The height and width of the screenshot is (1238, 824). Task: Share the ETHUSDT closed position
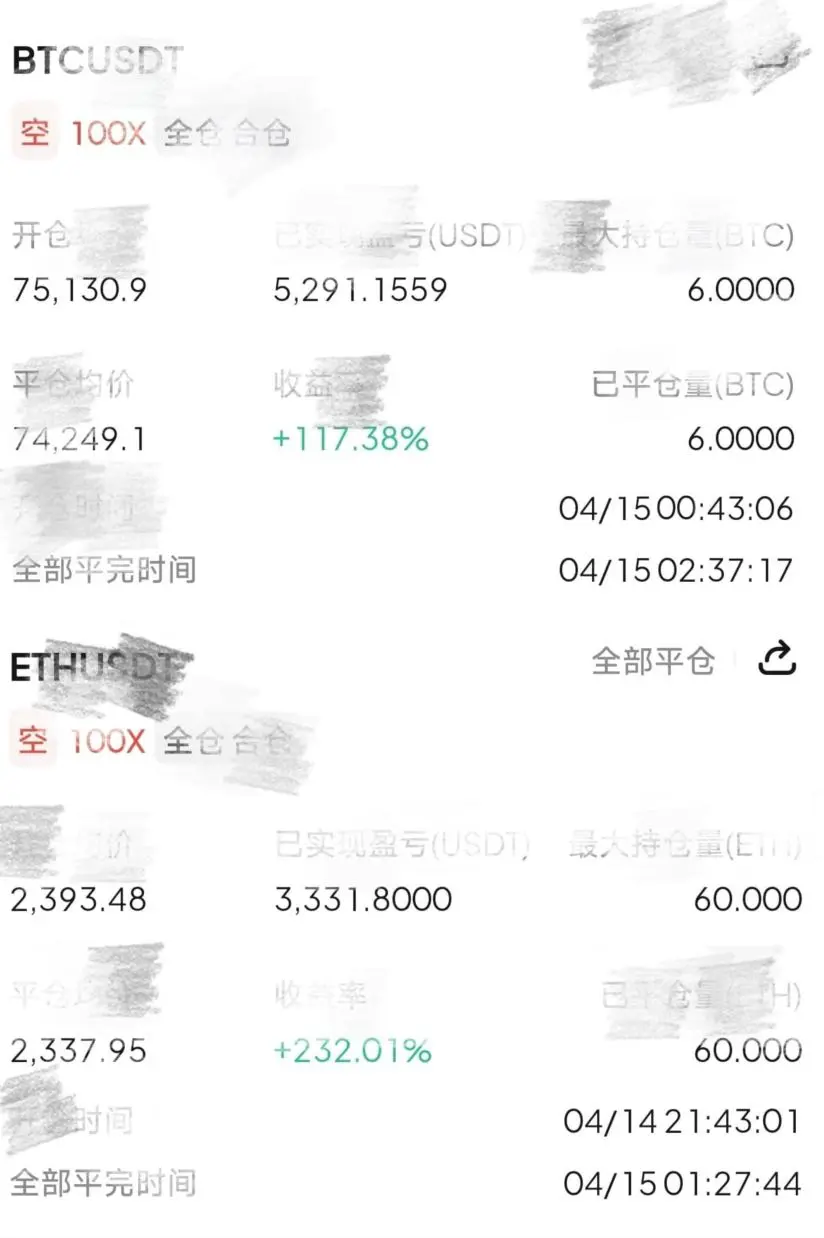coord(777,659)
